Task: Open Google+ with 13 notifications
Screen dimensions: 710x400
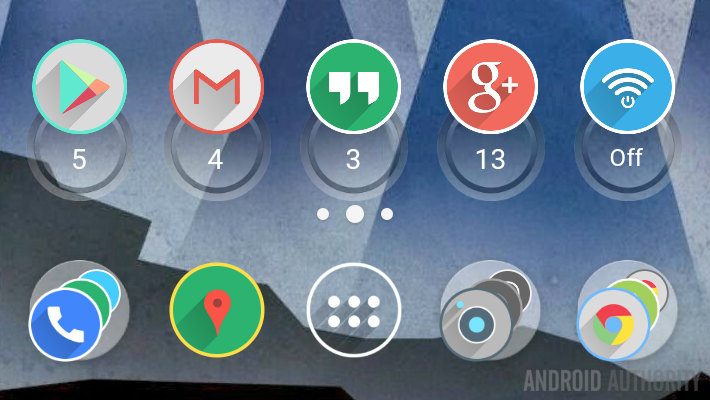Action: pos(491,87)
